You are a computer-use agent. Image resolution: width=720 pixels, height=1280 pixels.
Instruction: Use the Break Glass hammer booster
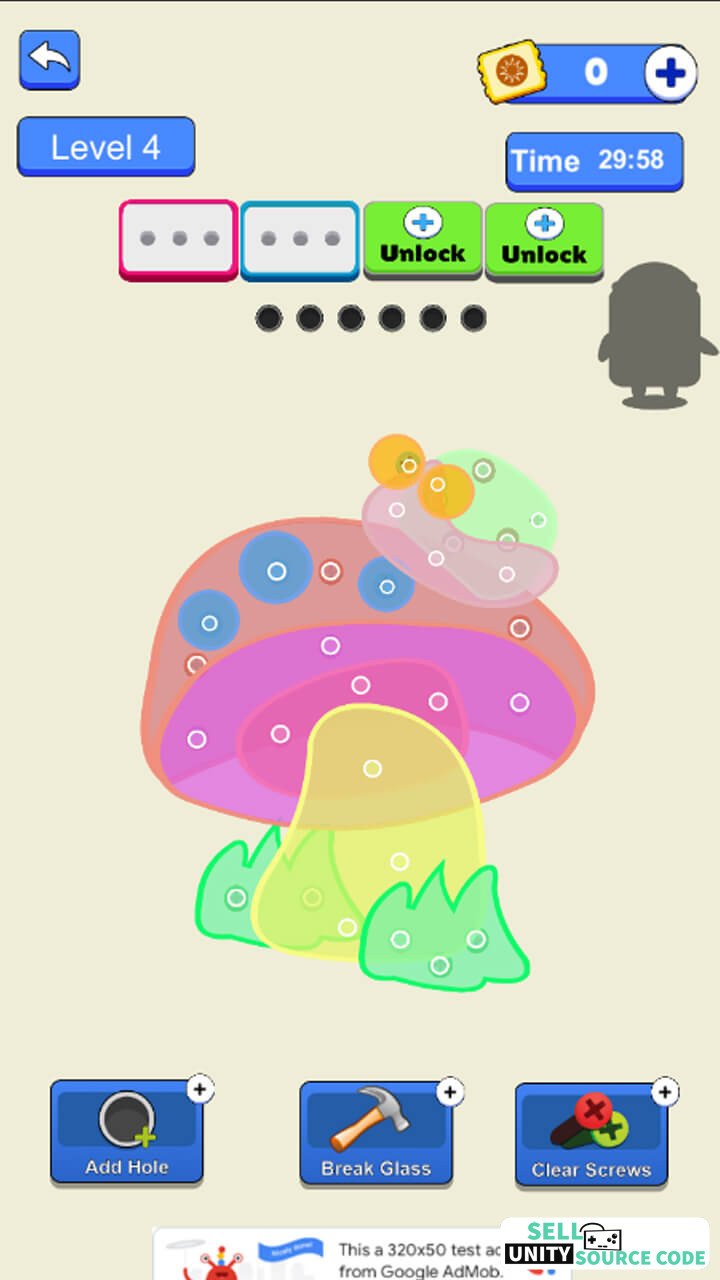click(x=376, y=1132)
